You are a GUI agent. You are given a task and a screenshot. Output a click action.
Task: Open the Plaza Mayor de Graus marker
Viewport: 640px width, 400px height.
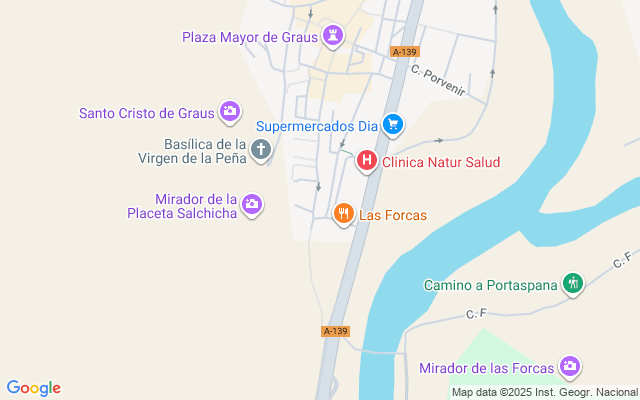[x=333, y=37]
